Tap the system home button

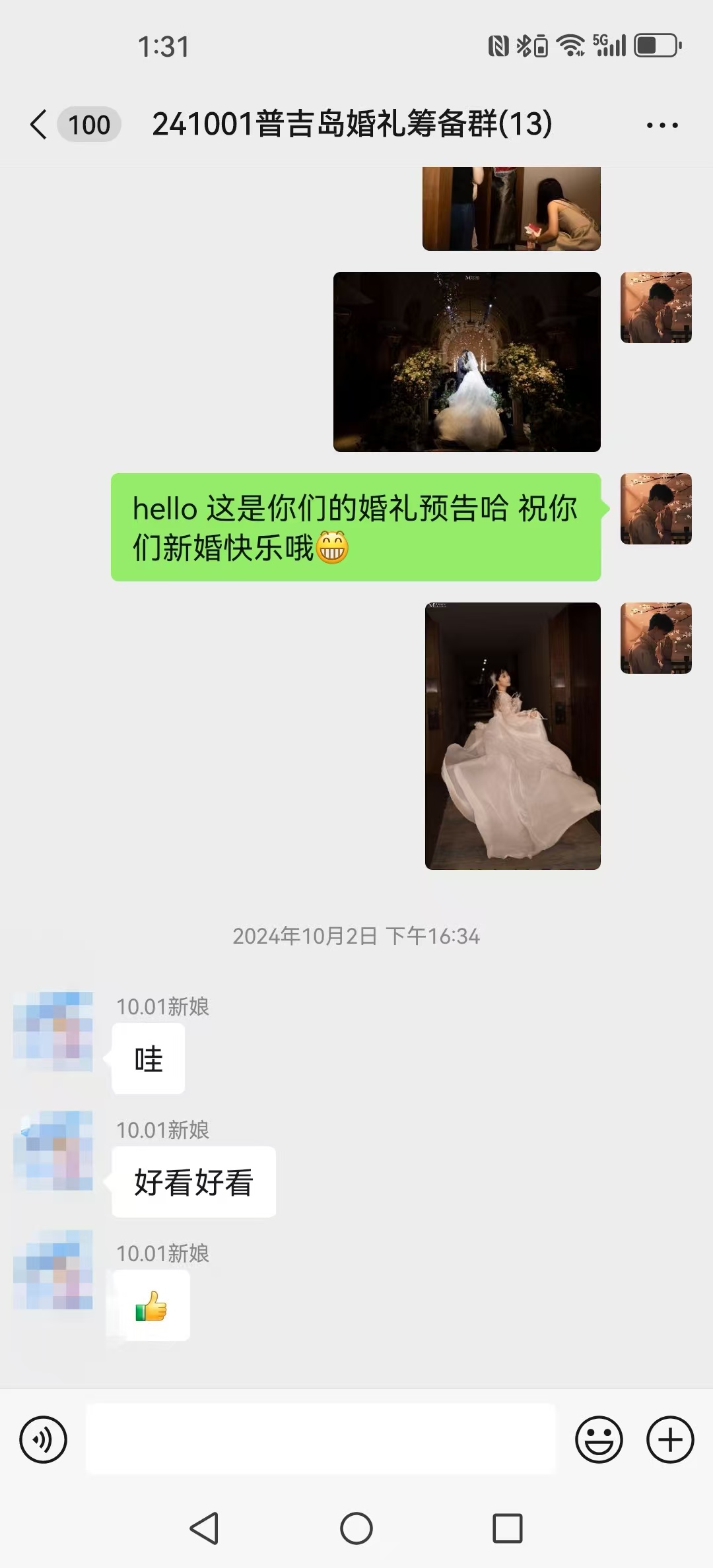(356, 1528)
